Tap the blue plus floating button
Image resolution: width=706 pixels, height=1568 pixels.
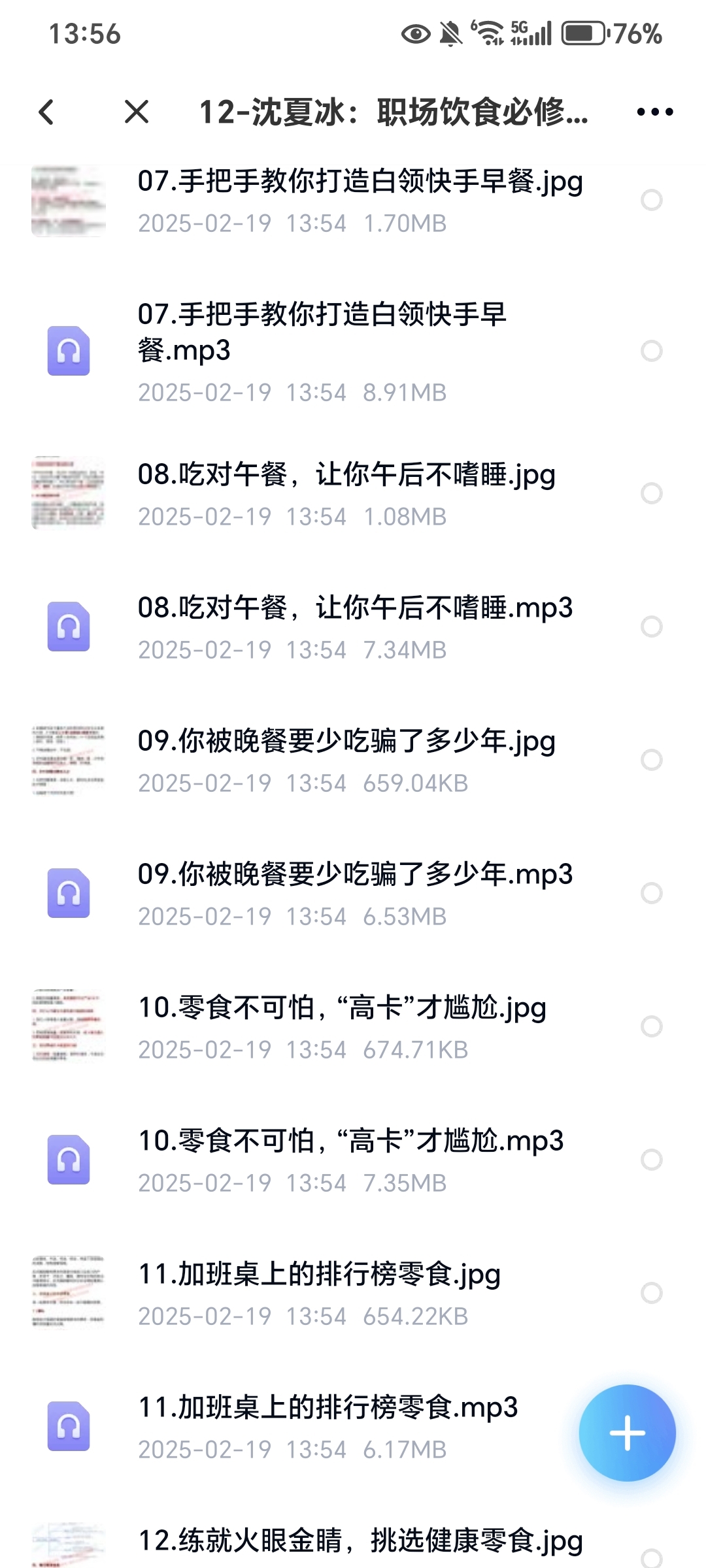click(627, 1433)
